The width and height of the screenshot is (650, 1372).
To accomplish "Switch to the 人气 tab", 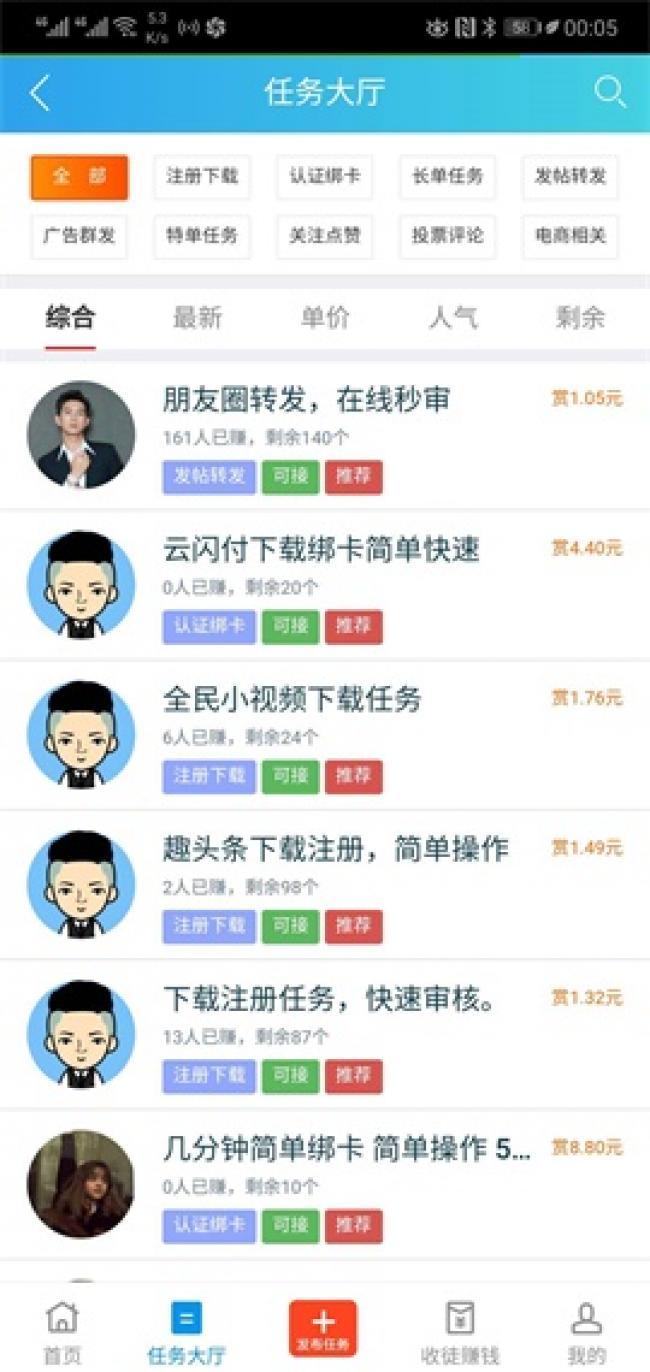I will point(453,318).
